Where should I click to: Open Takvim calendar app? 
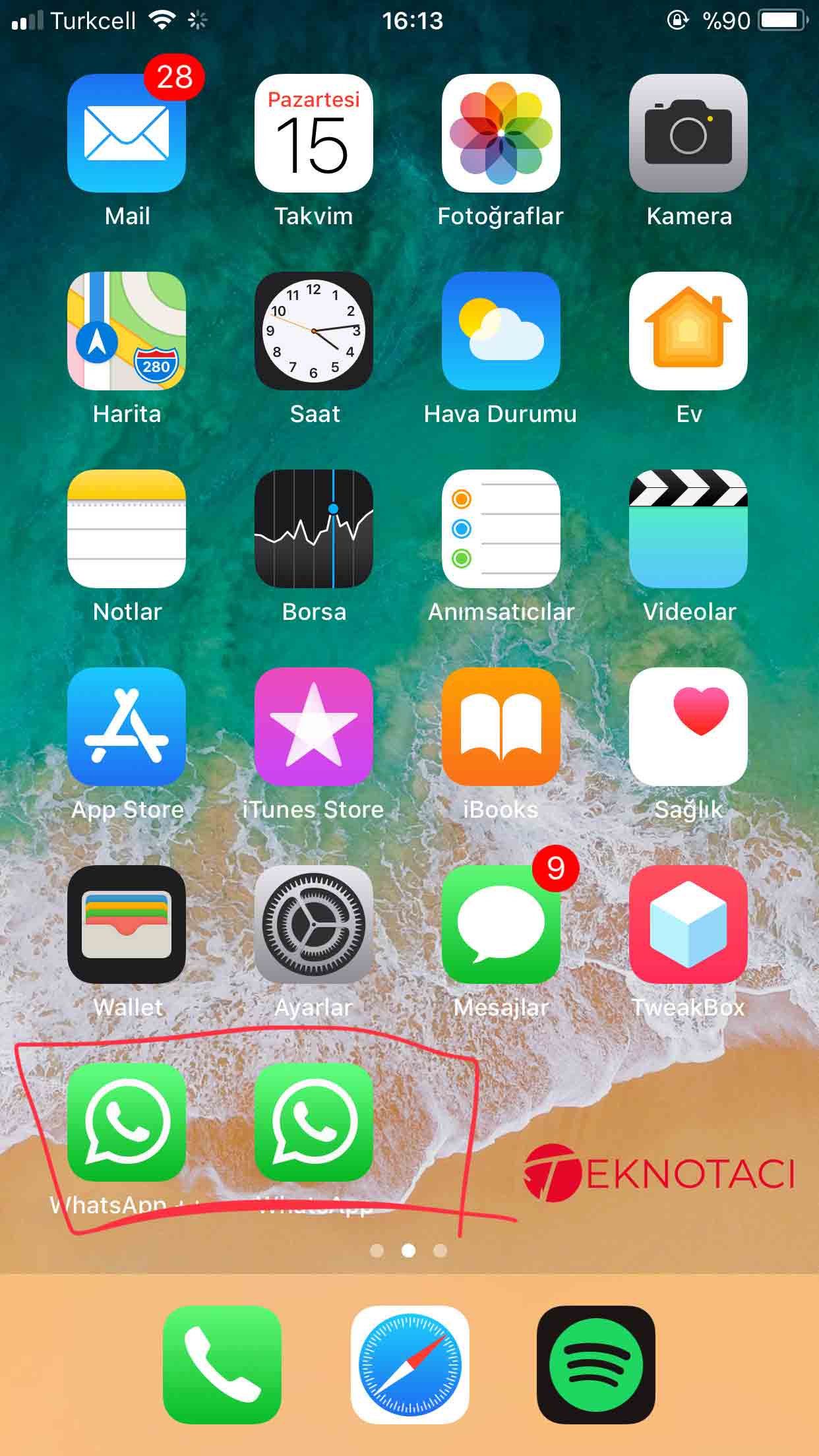314,133
